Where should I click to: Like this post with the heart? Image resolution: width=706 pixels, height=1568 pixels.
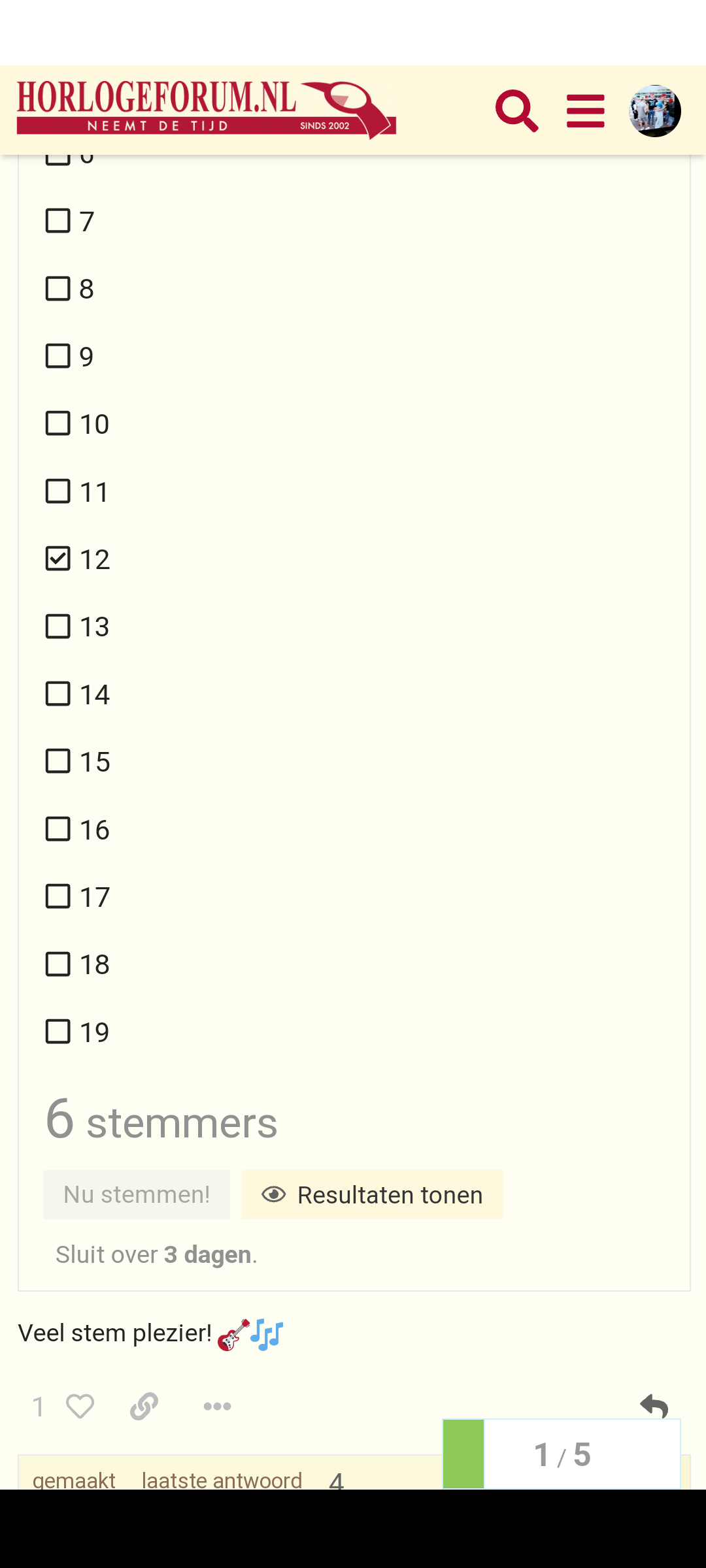[80, 1406]
